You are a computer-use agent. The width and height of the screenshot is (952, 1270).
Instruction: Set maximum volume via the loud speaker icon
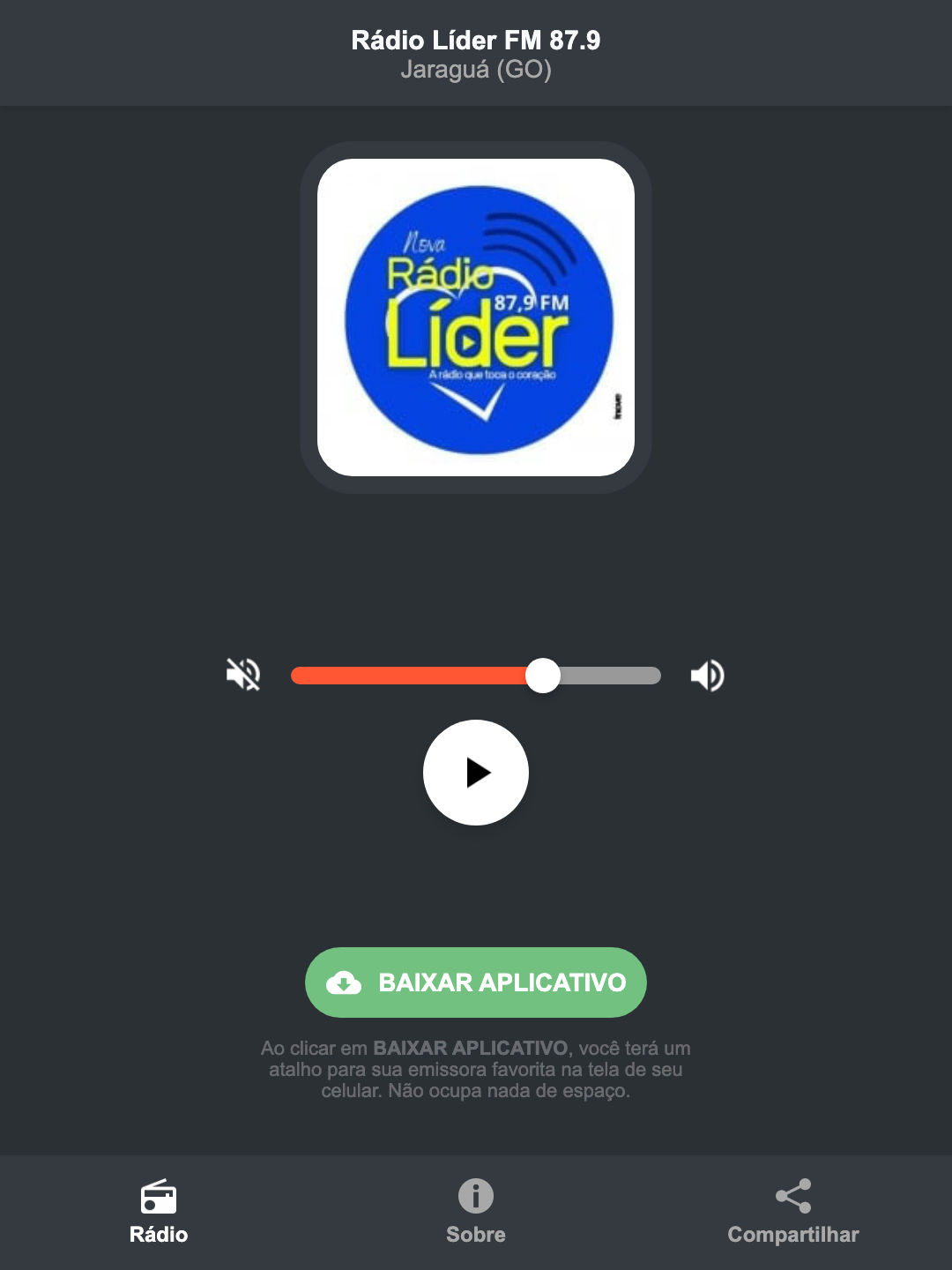coord(707,675)
